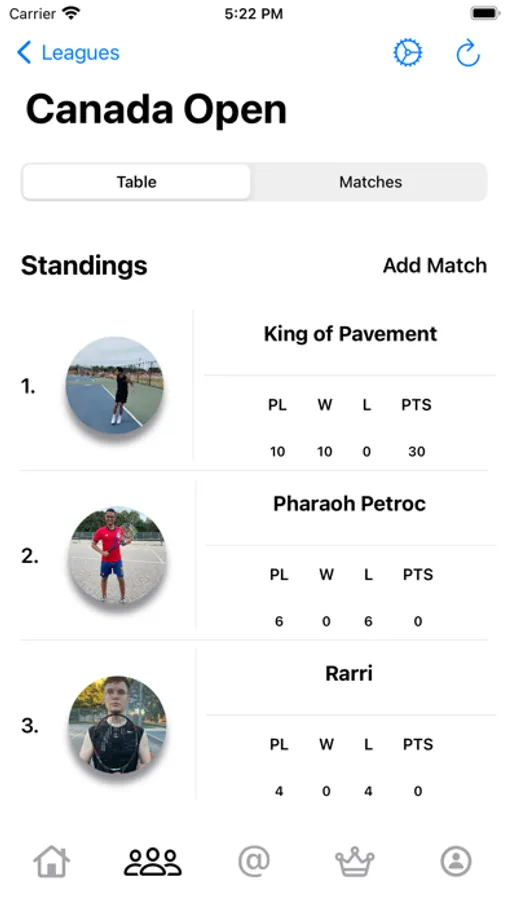The height and width of the screenshot is (900, 507).
Task: Open the groups people tab
Action: (153, 861)
